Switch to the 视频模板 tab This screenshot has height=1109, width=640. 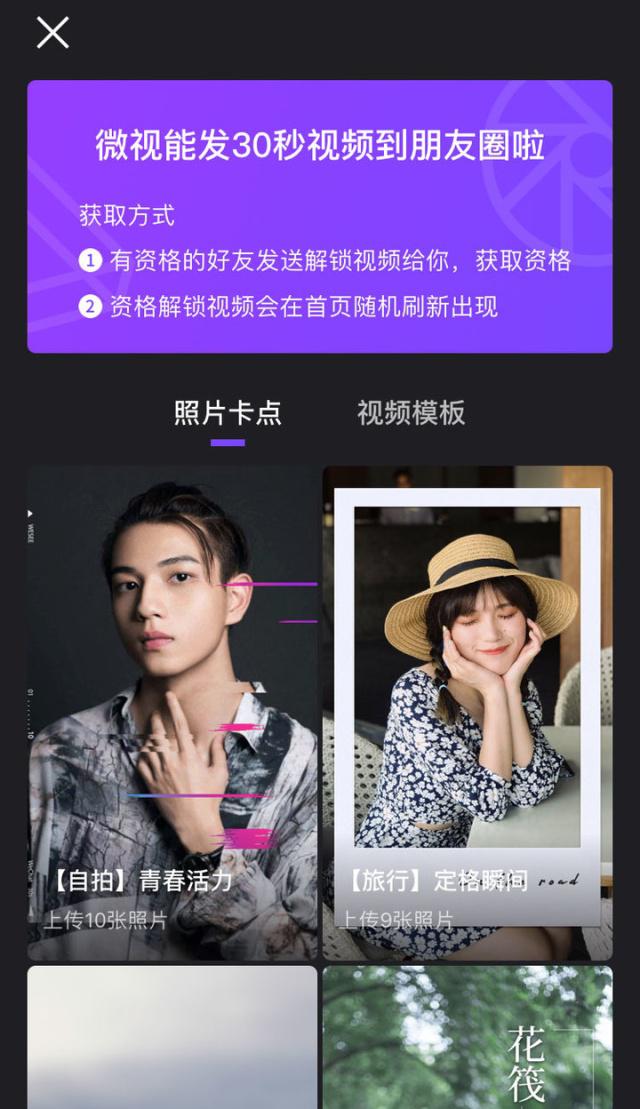411,413
